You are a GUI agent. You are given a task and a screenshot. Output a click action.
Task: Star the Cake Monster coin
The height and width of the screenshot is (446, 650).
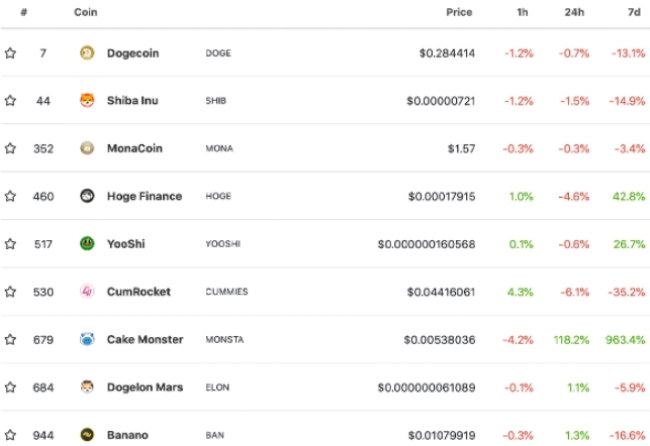pos(10,340)
